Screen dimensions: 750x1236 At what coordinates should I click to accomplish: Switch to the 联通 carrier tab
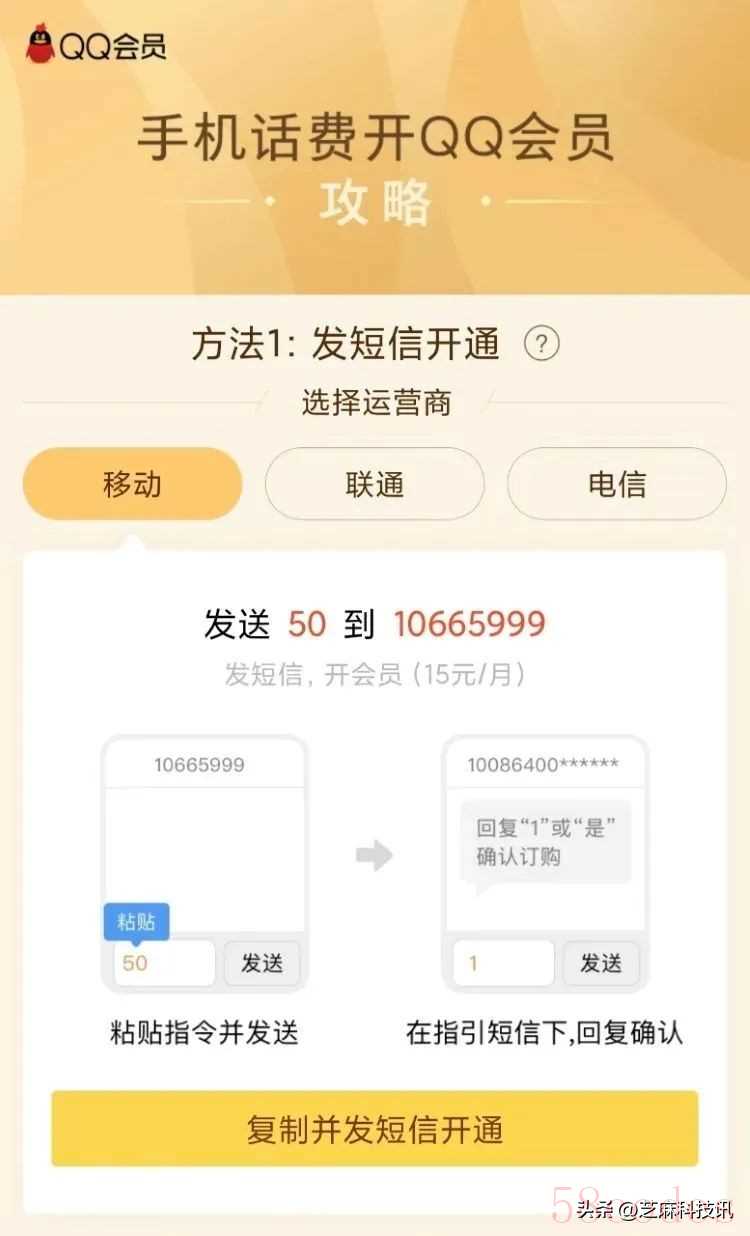(x=374, y=484)
